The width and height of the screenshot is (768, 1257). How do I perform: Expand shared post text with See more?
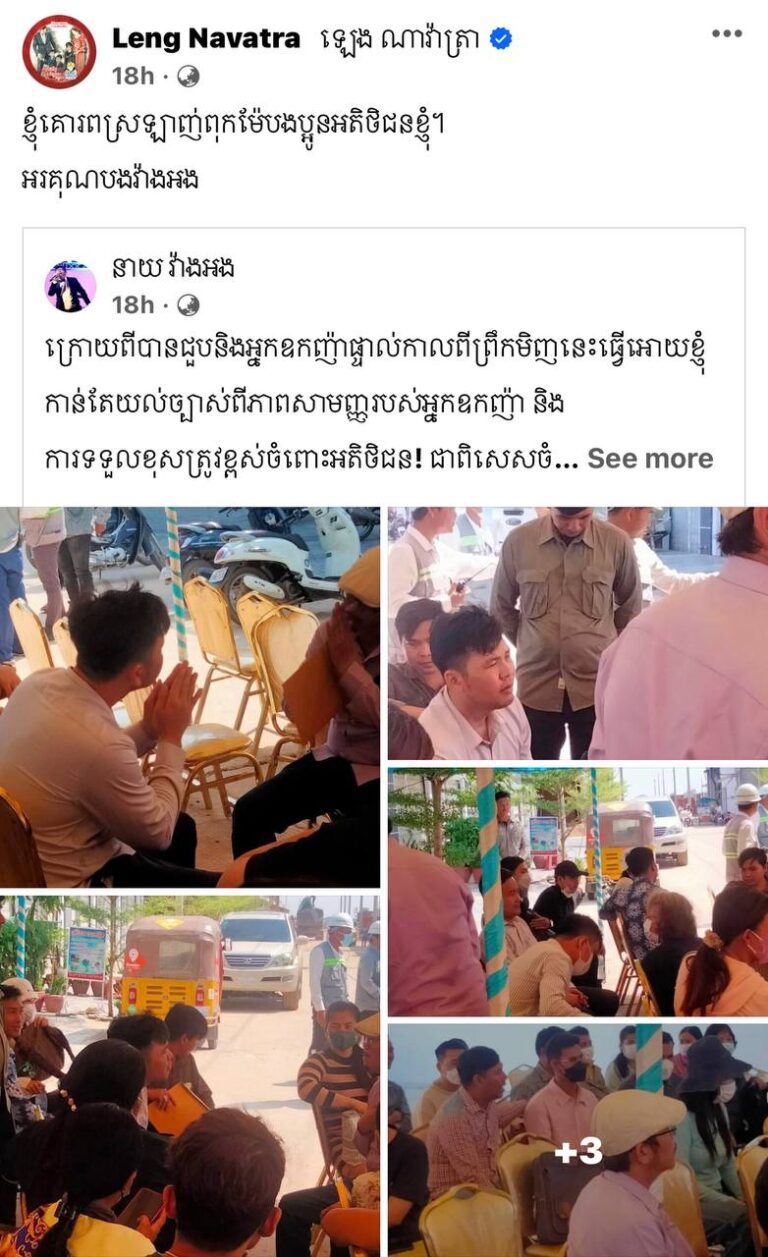pyautogui.click(x=650, y=458)
